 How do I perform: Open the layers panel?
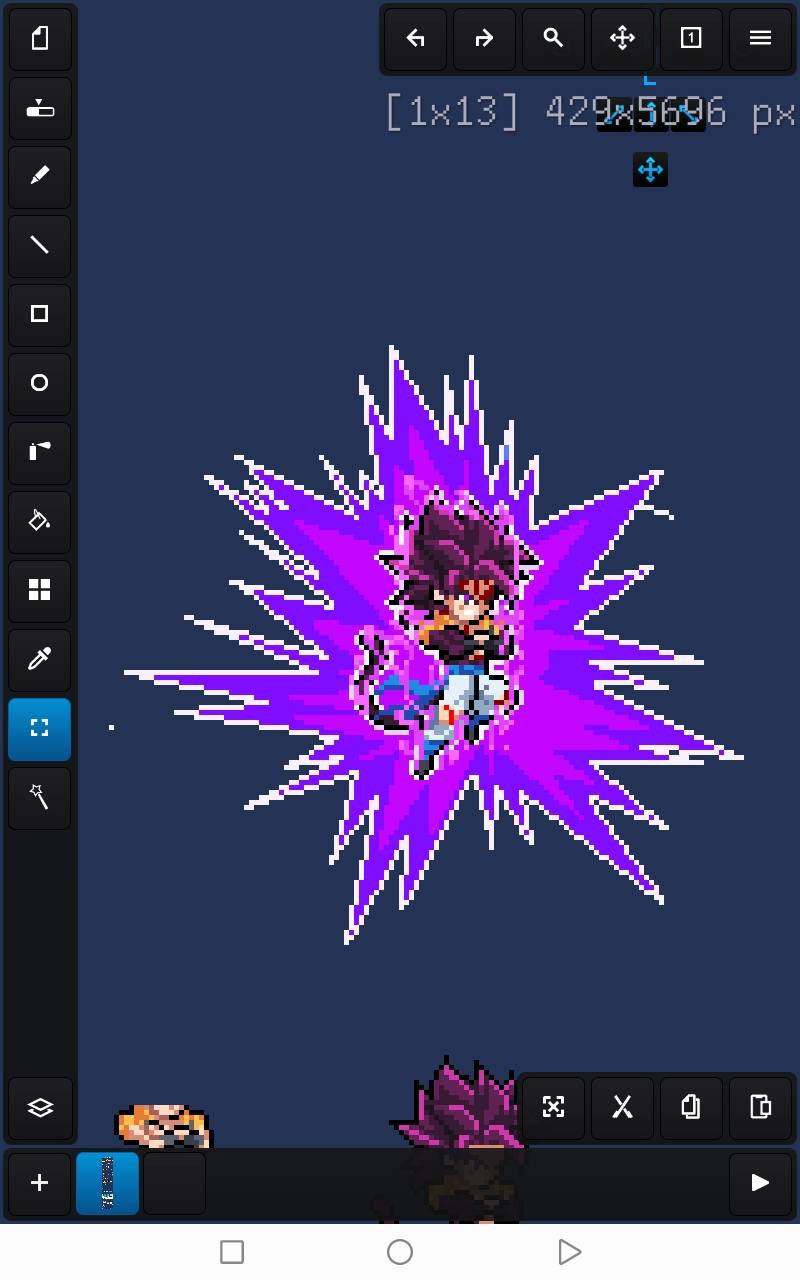click(40, 1108)
